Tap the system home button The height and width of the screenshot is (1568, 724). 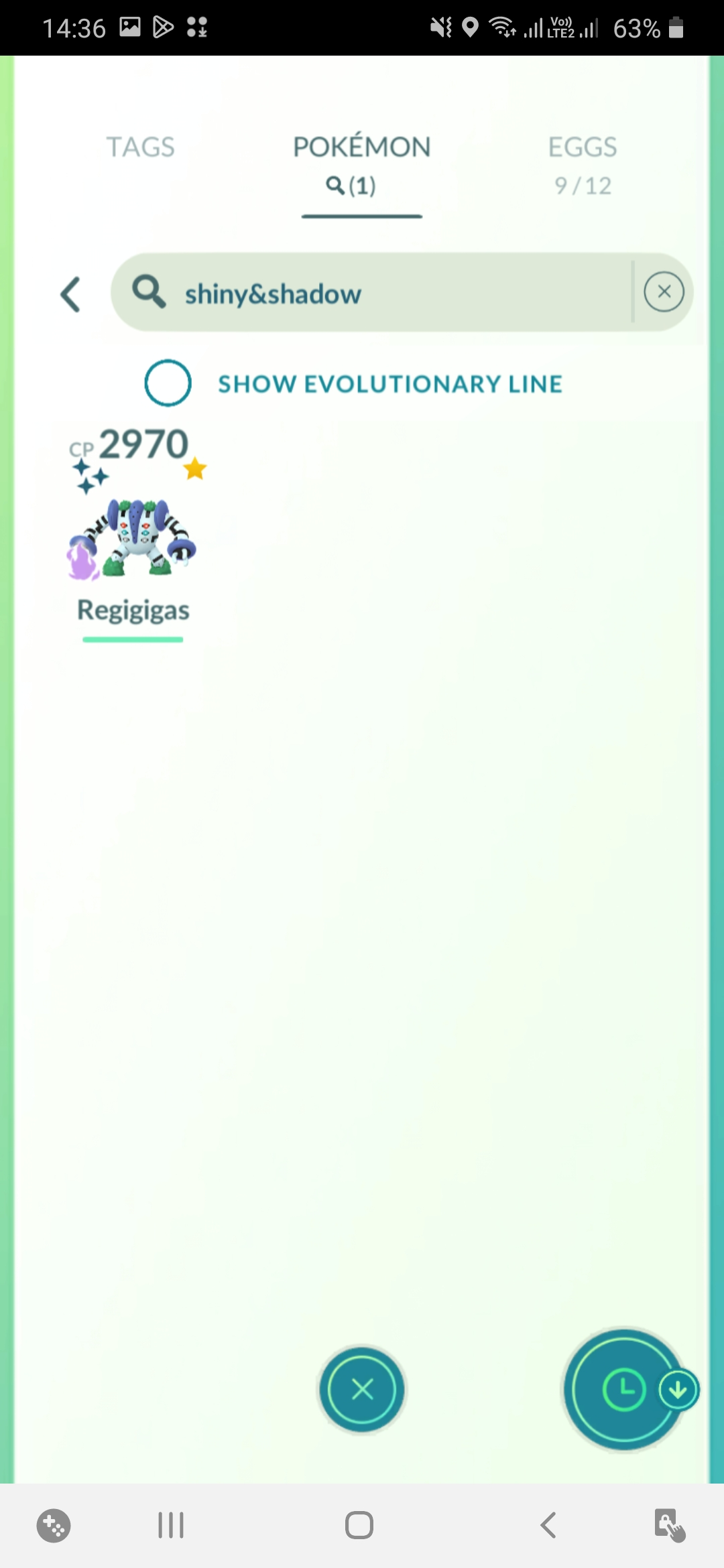[359, 1526]
